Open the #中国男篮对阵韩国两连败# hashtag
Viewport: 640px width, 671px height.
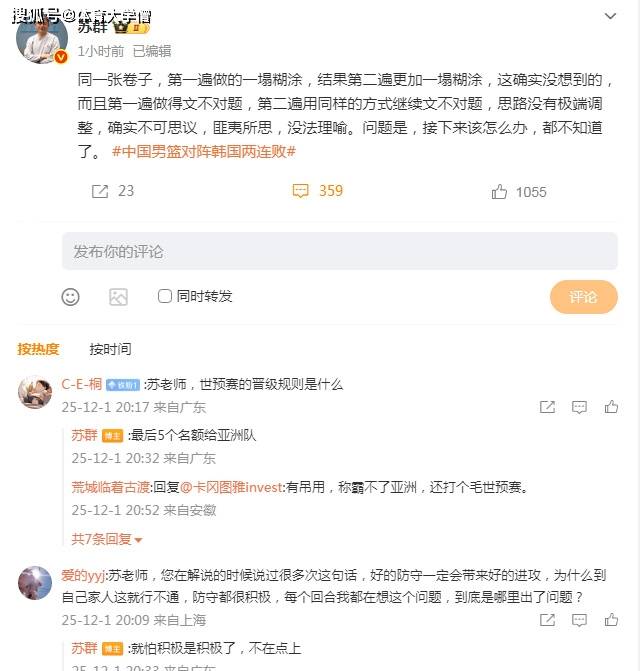tap(204, 152)
